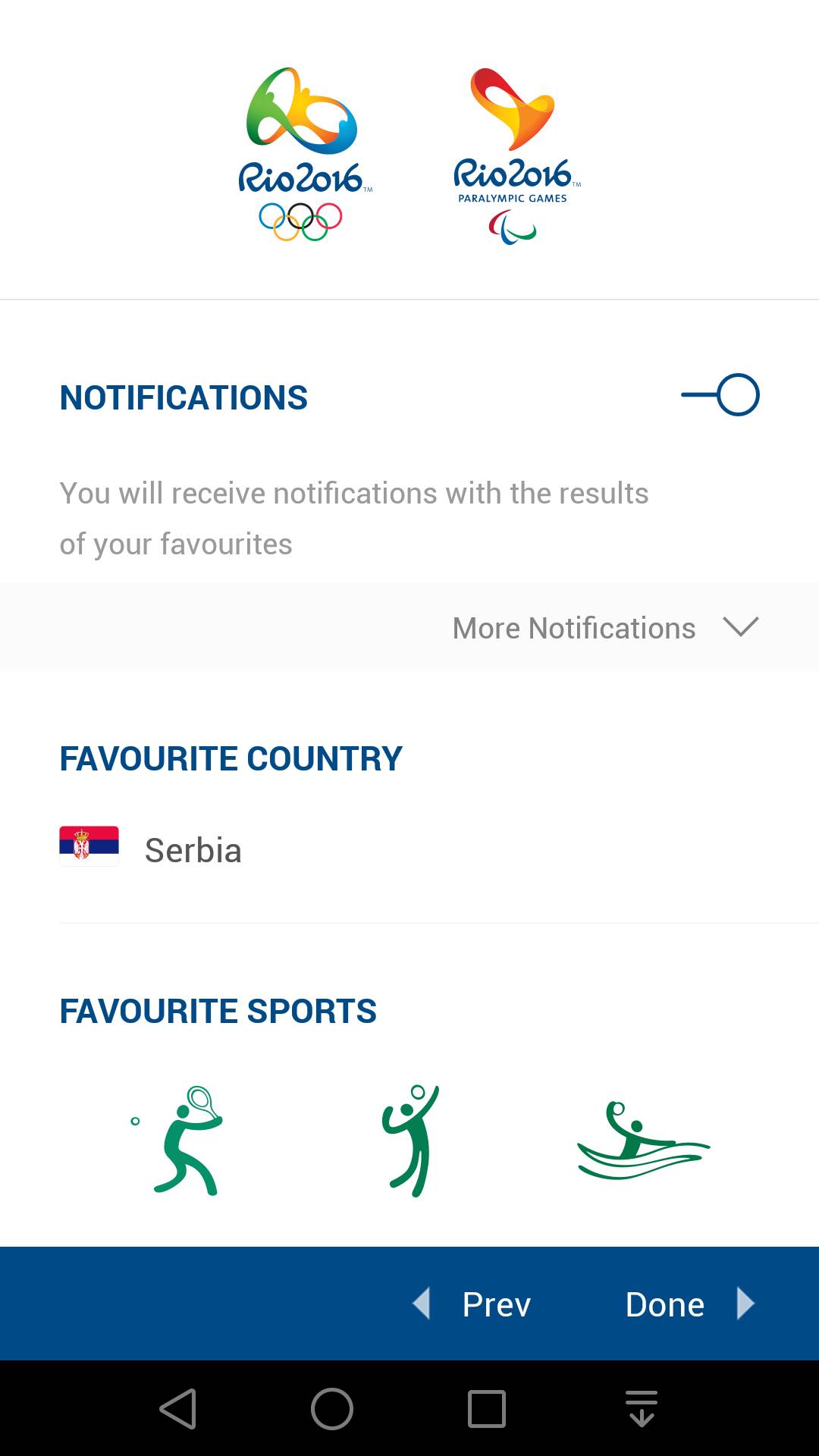Expand More Notifications options
The height and width of the screenshot is (1456, 819).
[604, 628]
